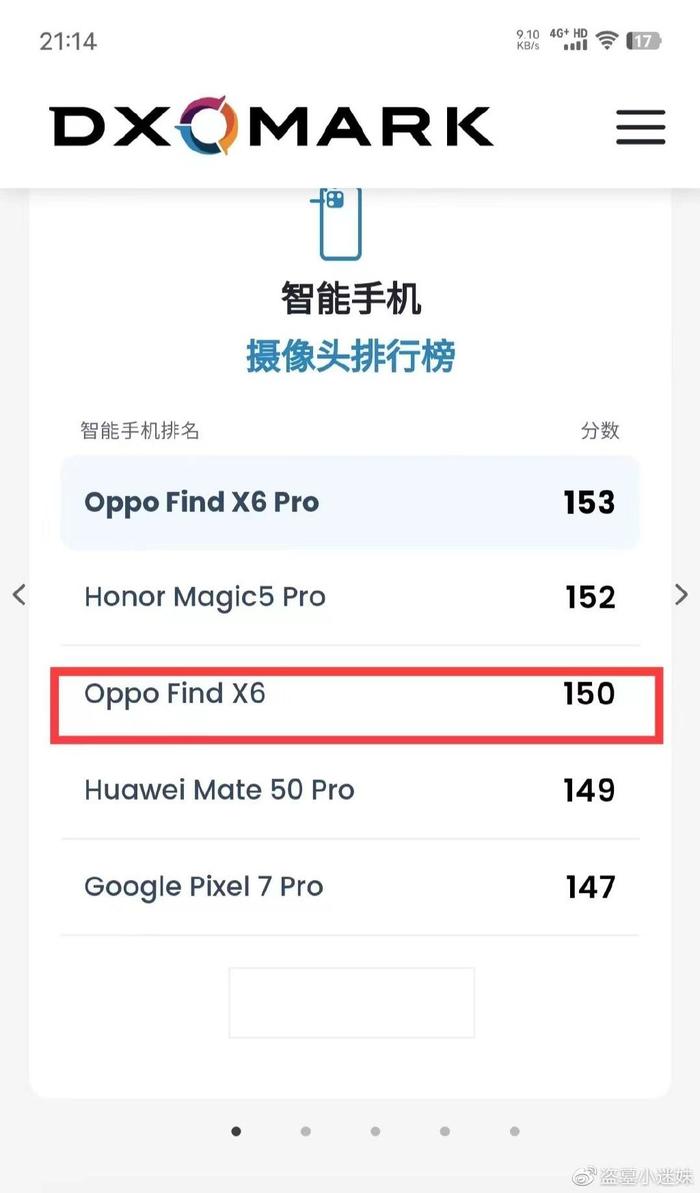Open the hamburger menu
Image resolution: width=700 pixels, height=1193 pixels.
pos(641,126)
